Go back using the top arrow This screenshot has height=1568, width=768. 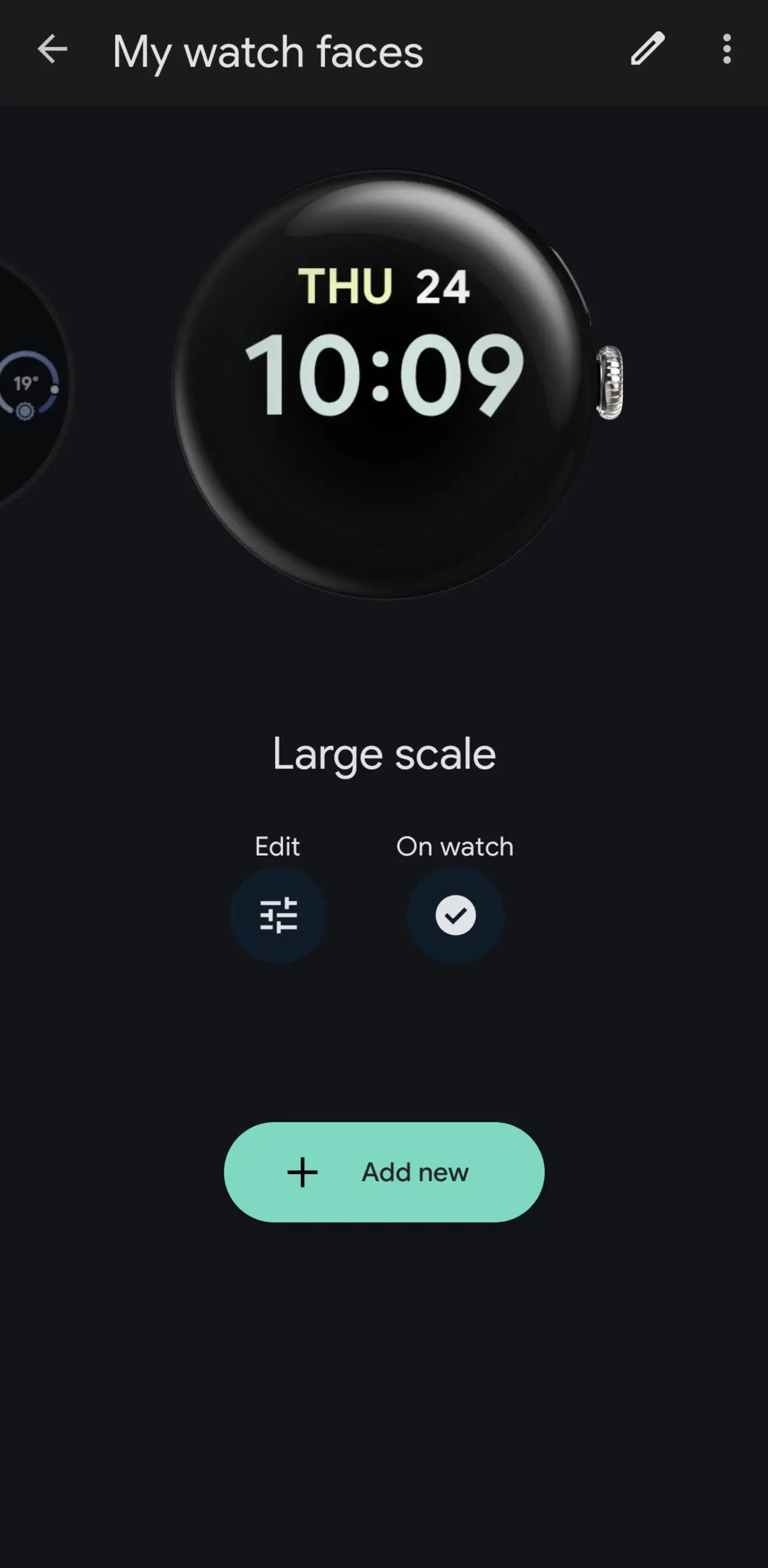click(x=52, y=49)
